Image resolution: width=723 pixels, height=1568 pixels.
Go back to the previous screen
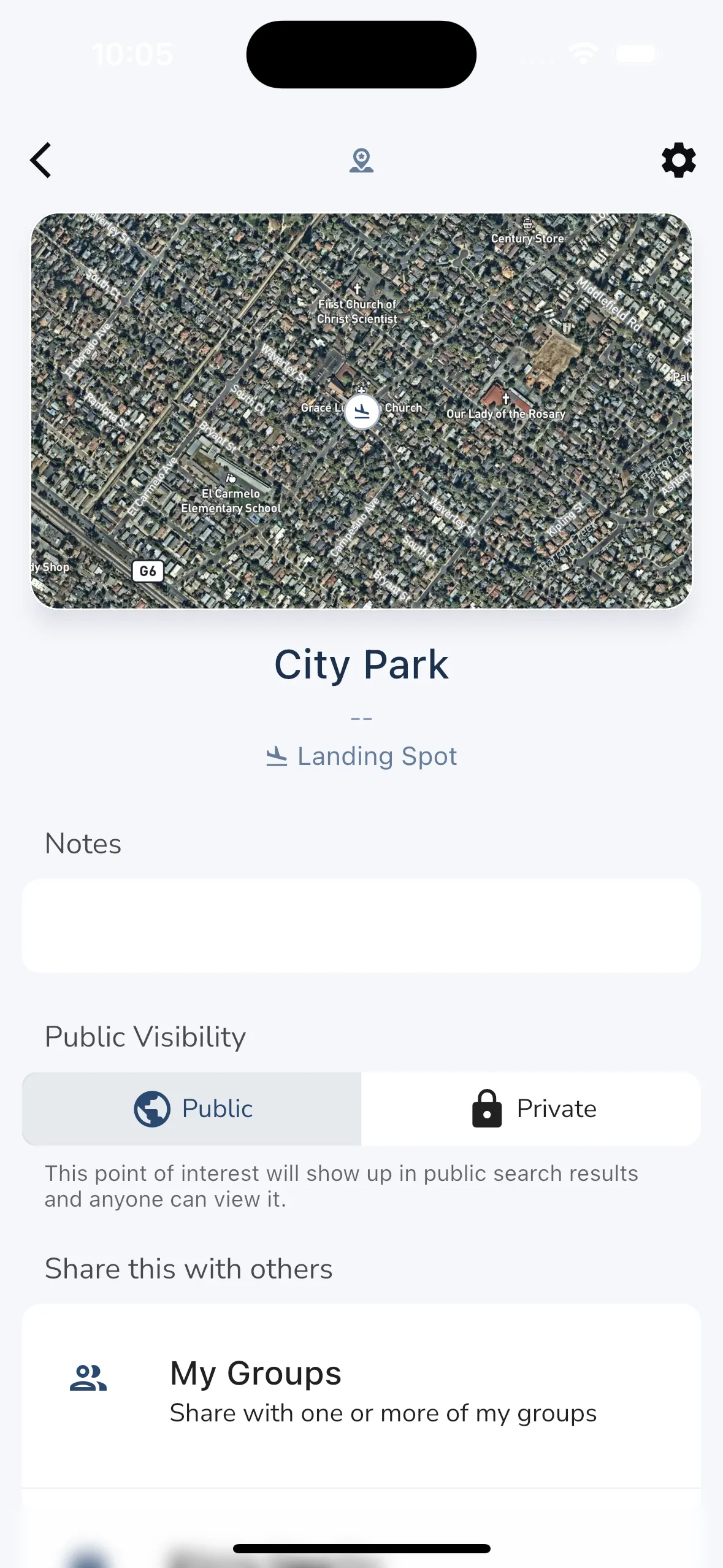(41, 161)
